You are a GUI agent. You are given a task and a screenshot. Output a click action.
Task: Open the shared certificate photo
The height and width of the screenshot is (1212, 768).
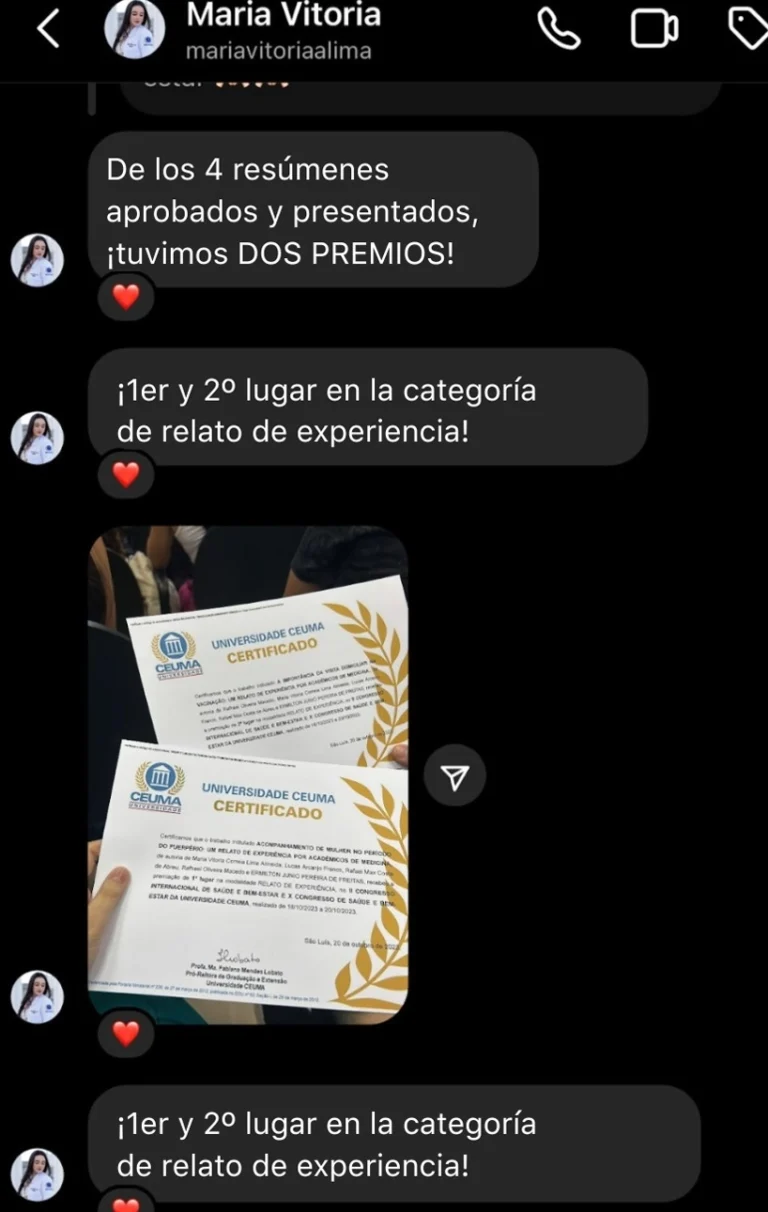click(x=248, y=774)
